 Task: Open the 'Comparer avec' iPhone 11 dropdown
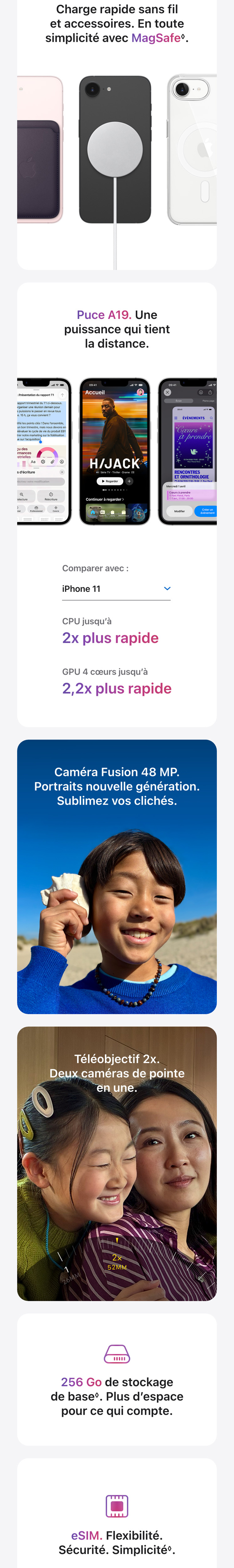point(116,589)
